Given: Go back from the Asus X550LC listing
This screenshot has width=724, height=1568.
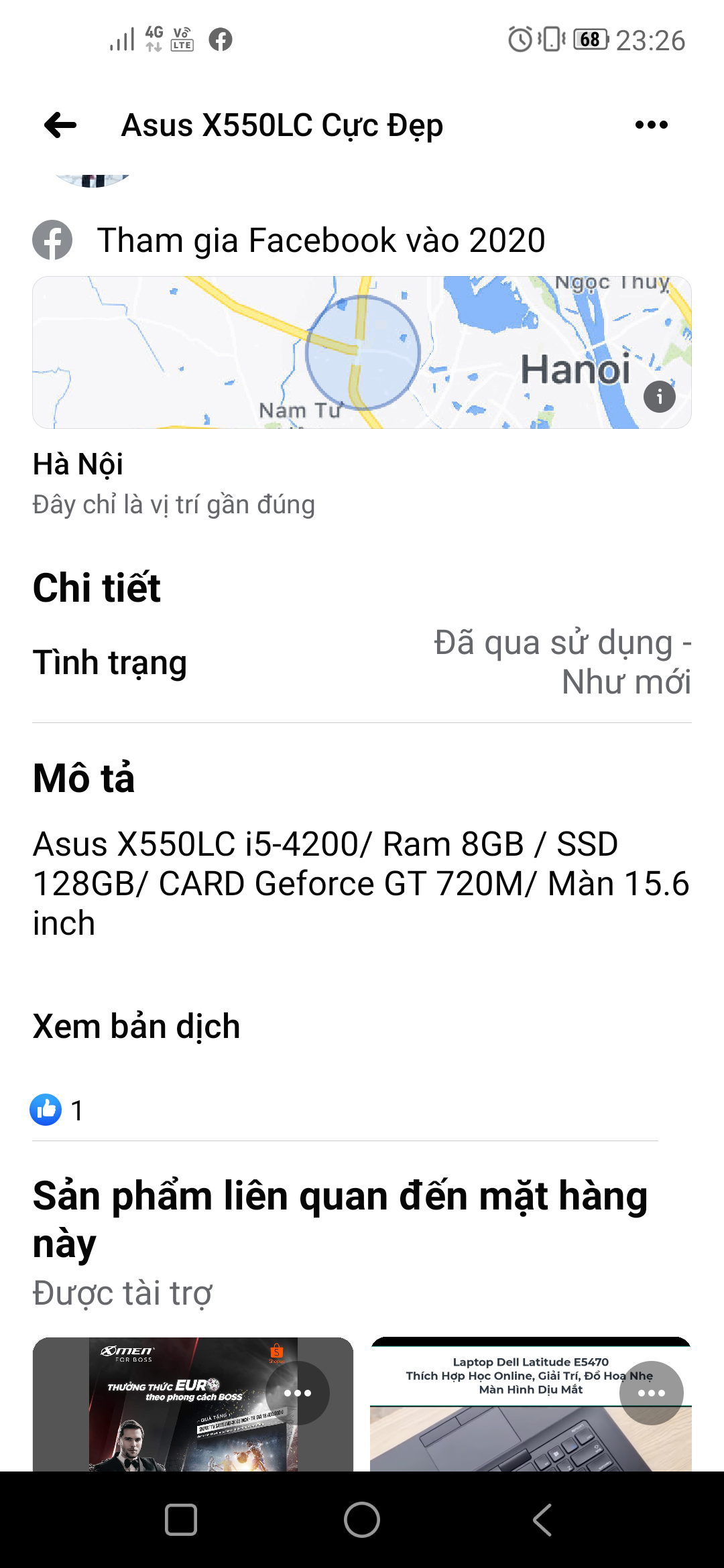Looking at the screenshot, I should point(60,125).
